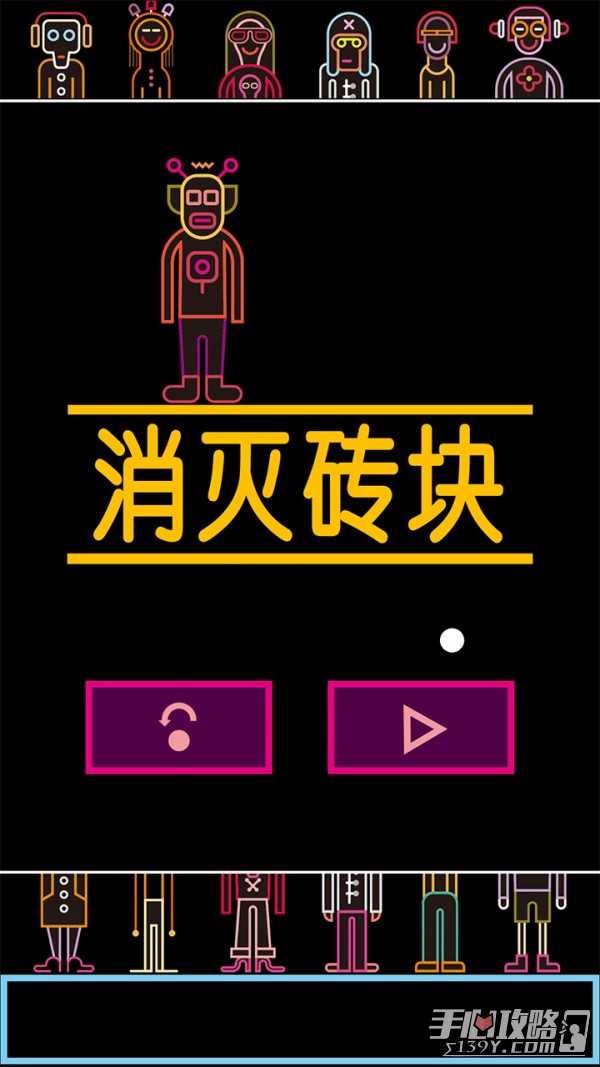Tap the reset button with circular arrow
Image resolution: width=600 pixels, height=1067 pixels.
[179, 727]
